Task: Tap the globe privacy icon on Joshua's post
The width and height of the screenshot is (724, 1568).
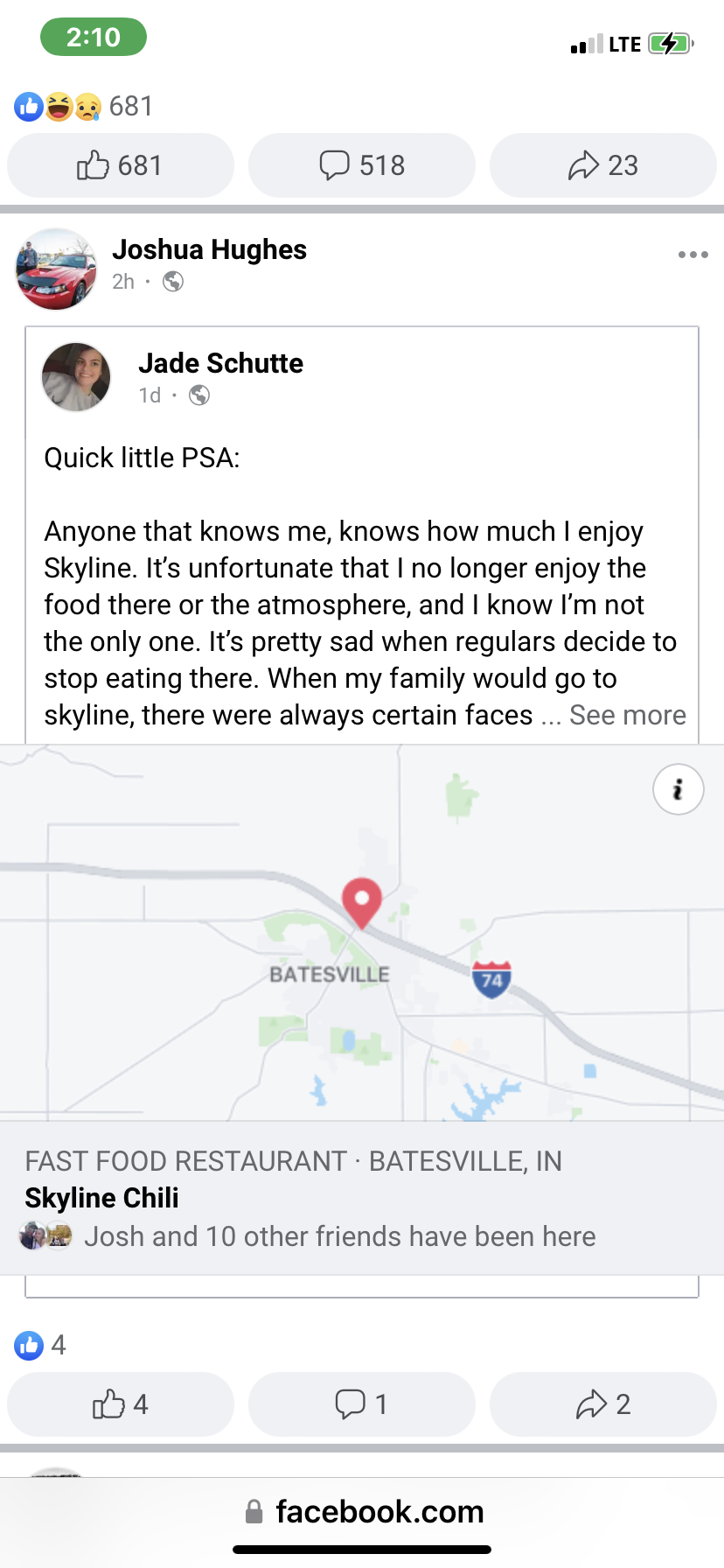Action: tap(172, 283)
